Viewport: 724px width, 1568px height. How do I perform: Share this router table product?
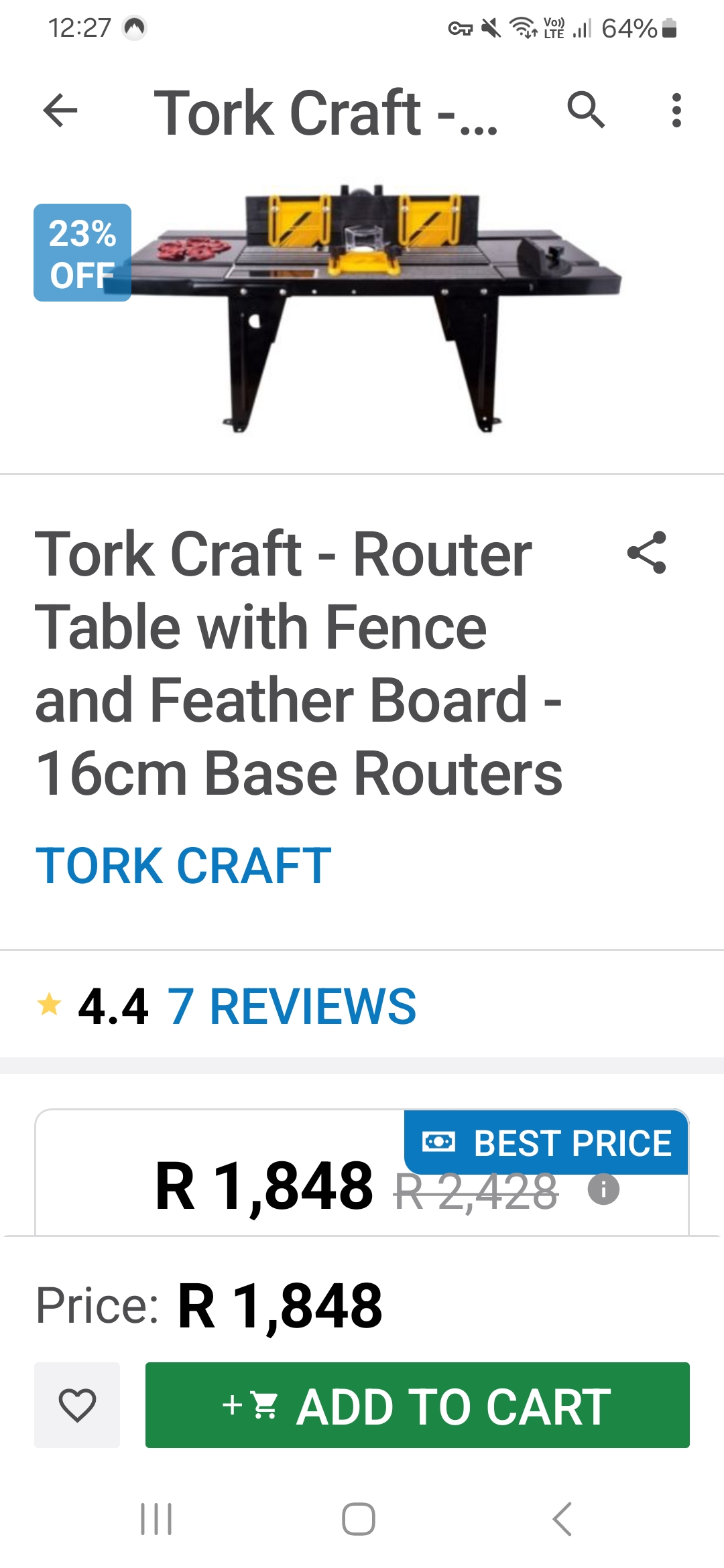(x=646, y=553)
